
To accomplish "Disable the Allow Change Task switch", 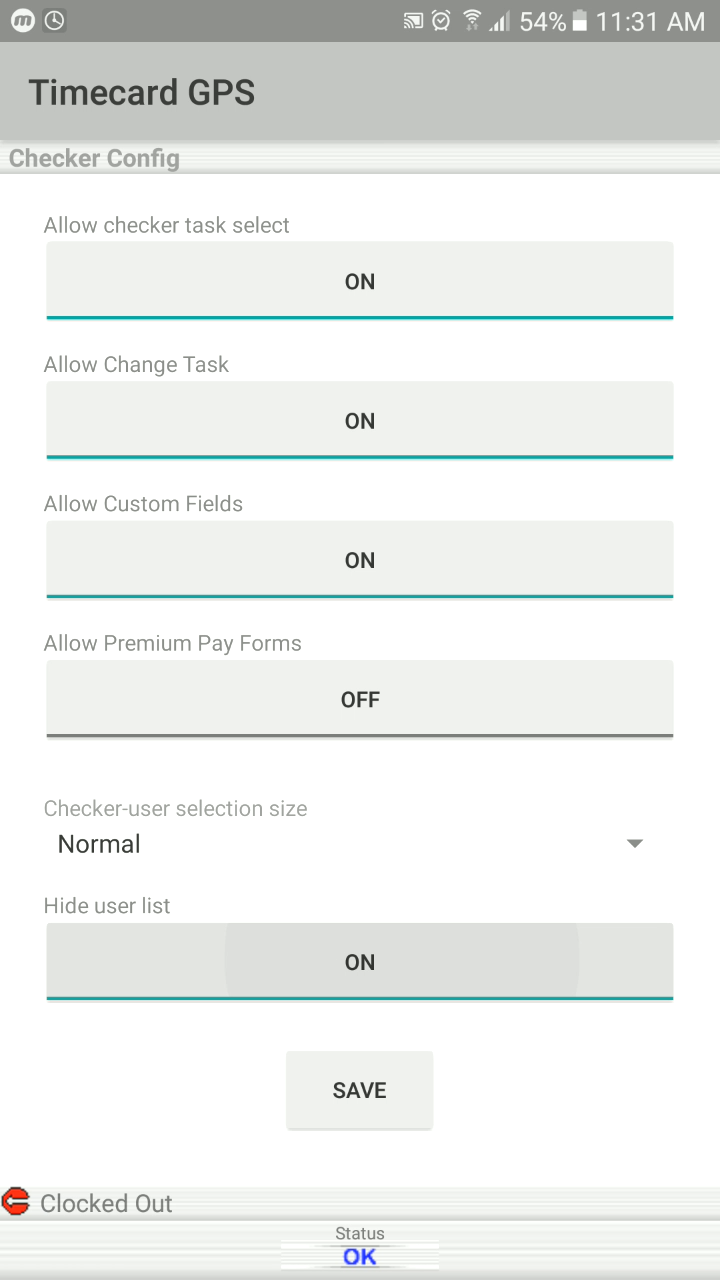I will (359, 420).
